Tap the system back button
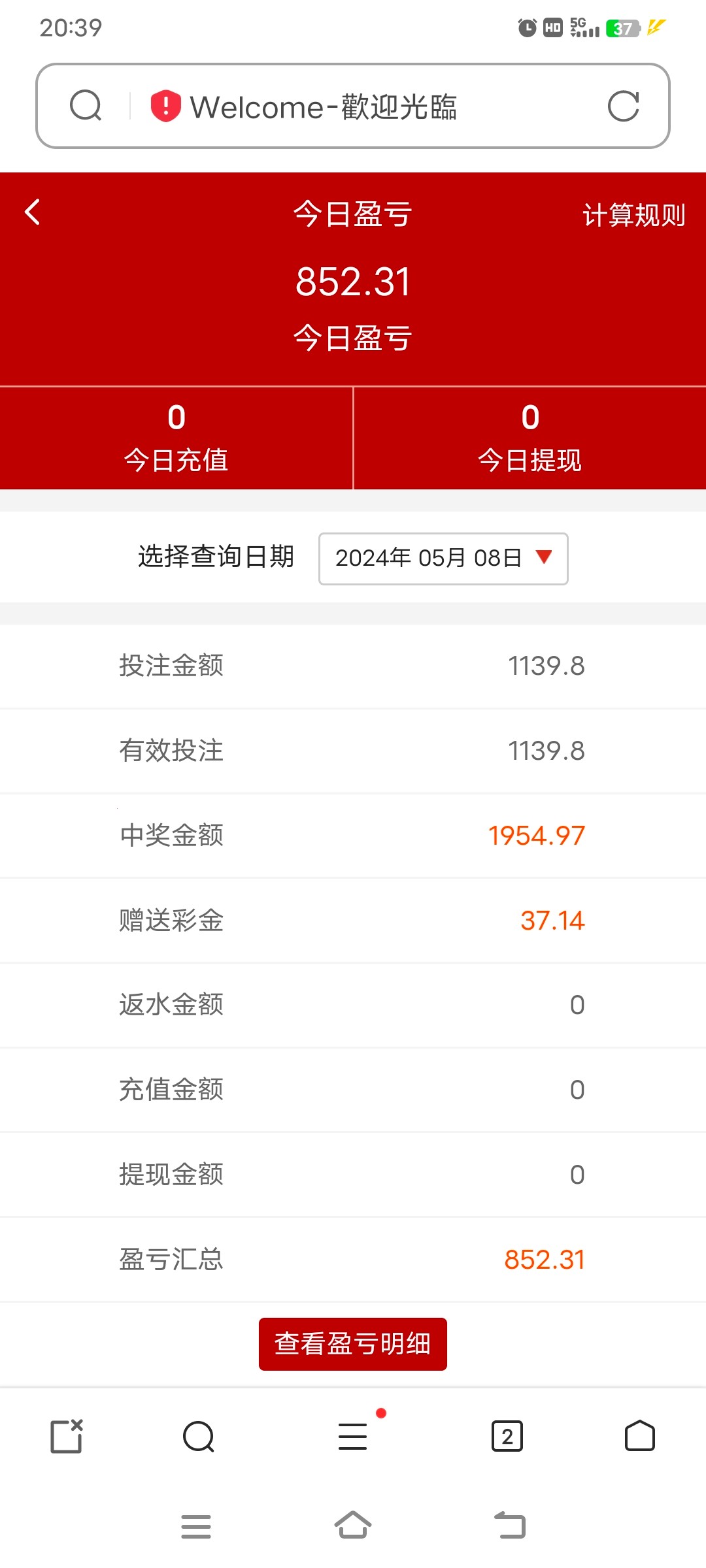The width and height of the screenshot is (706, 1568). [510, 1526]
